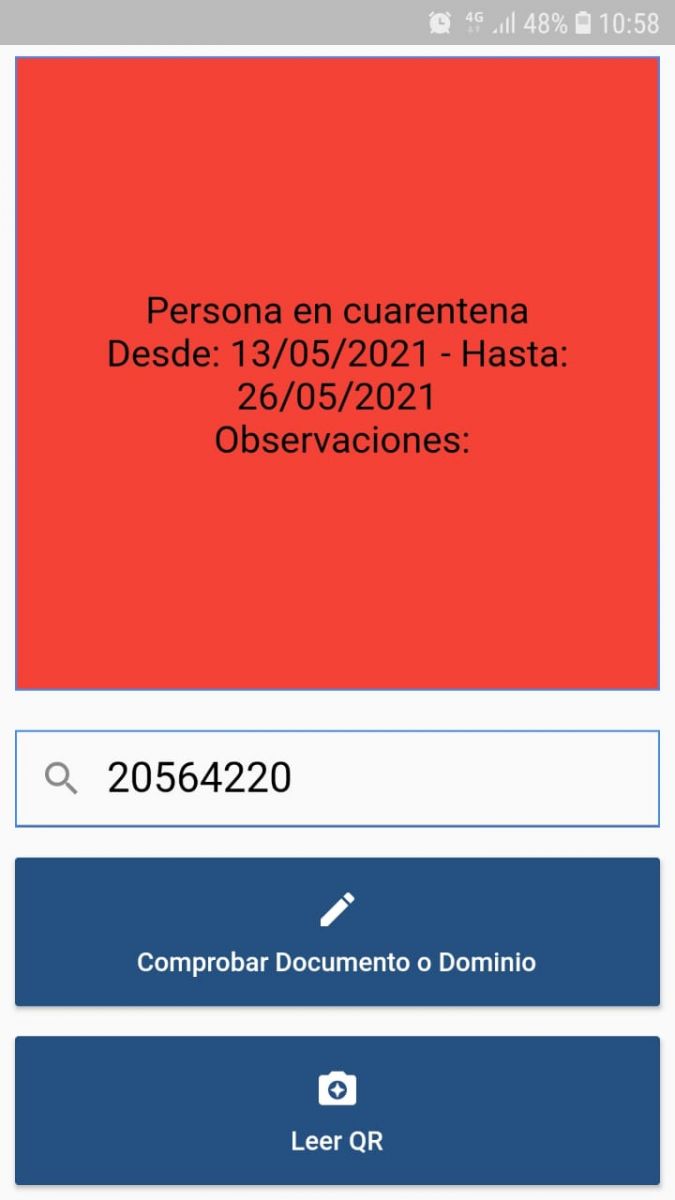Tap Comprobar Documento o Dominio button
Screen dimensions: 675x1200
(x=337, y=932)
